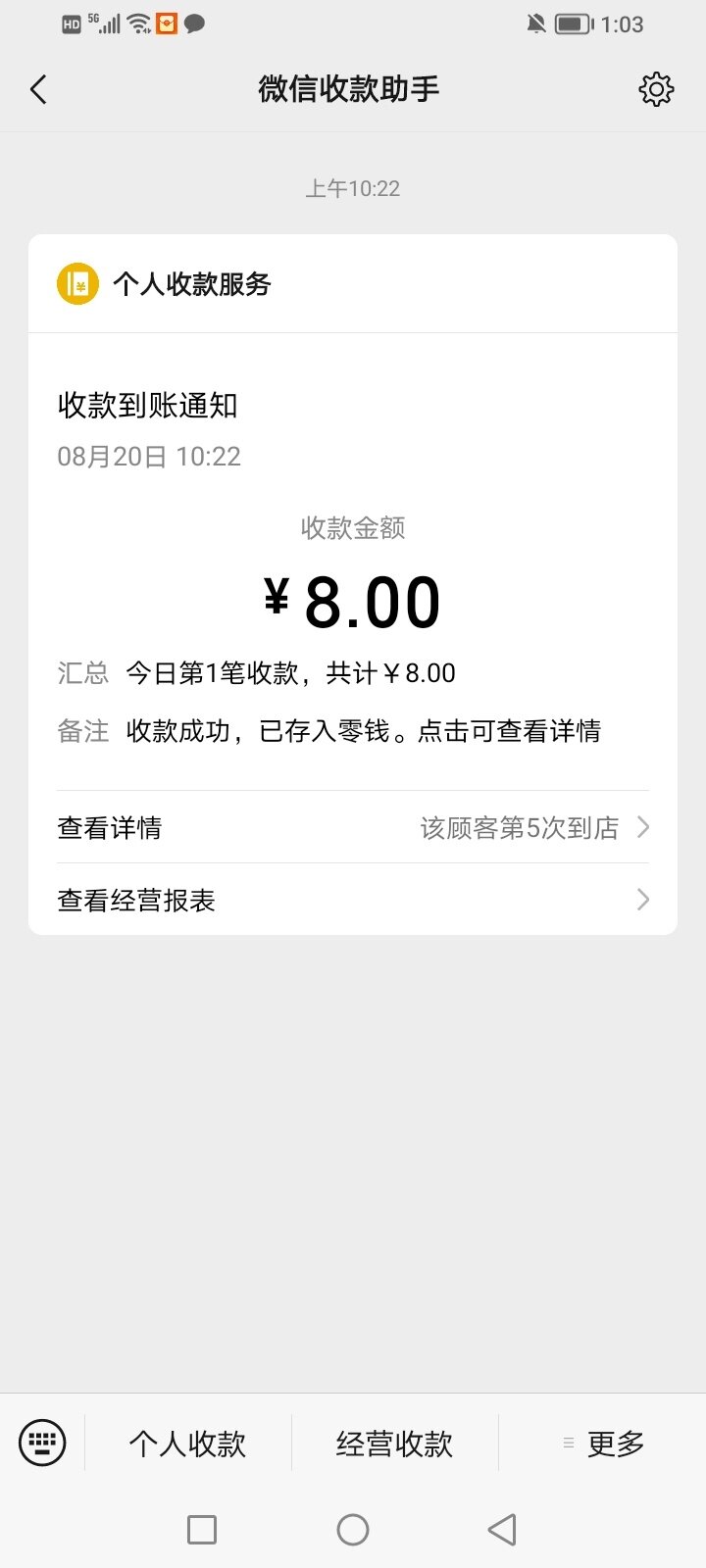Screen dimensions: 706x1568
Task: Open the 收款到账通知 payment card
Action: point(353,584)
